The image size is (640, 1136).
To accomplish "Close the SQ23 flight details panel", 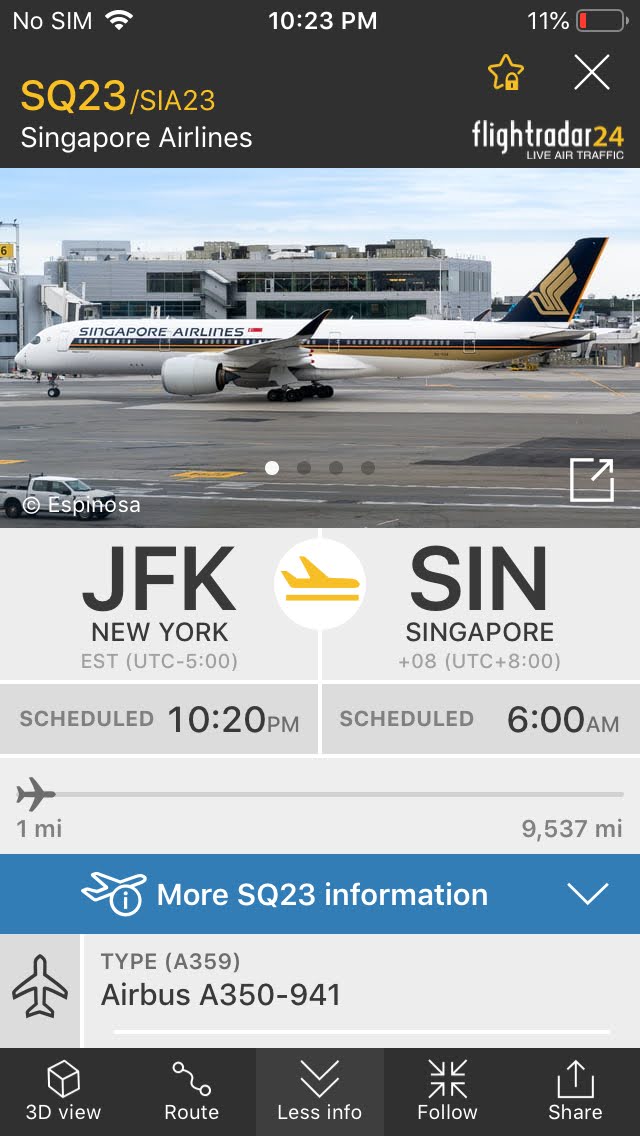I will point(591,73).
